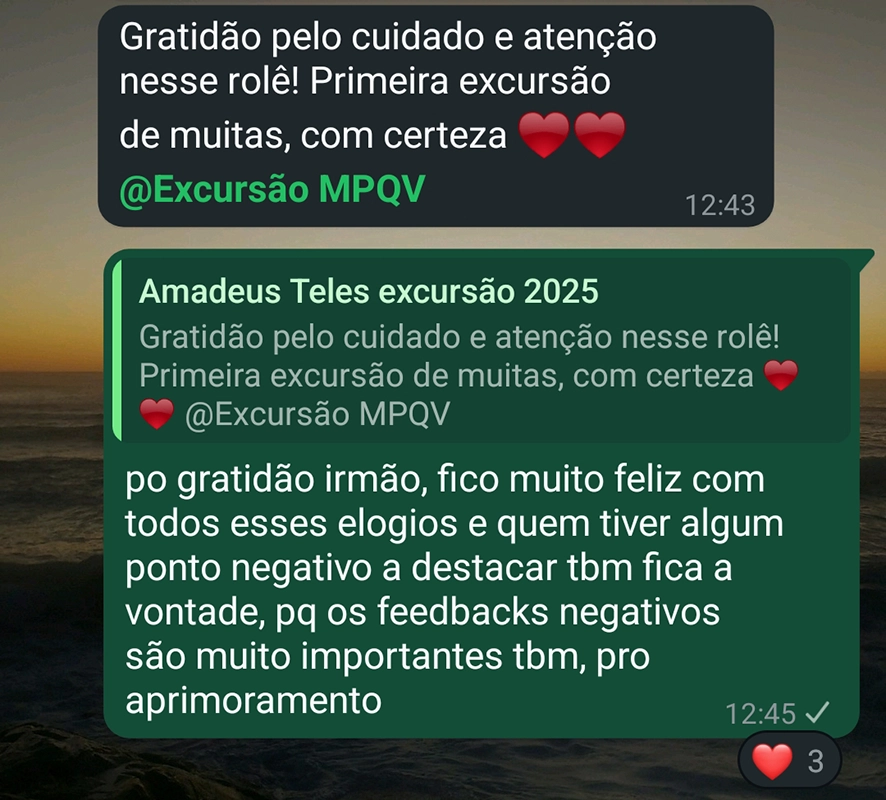Screen dimensions: 886x800
Task: Jump to quoted Amadeus Teles excursão 2025 message
Action: 480,350
